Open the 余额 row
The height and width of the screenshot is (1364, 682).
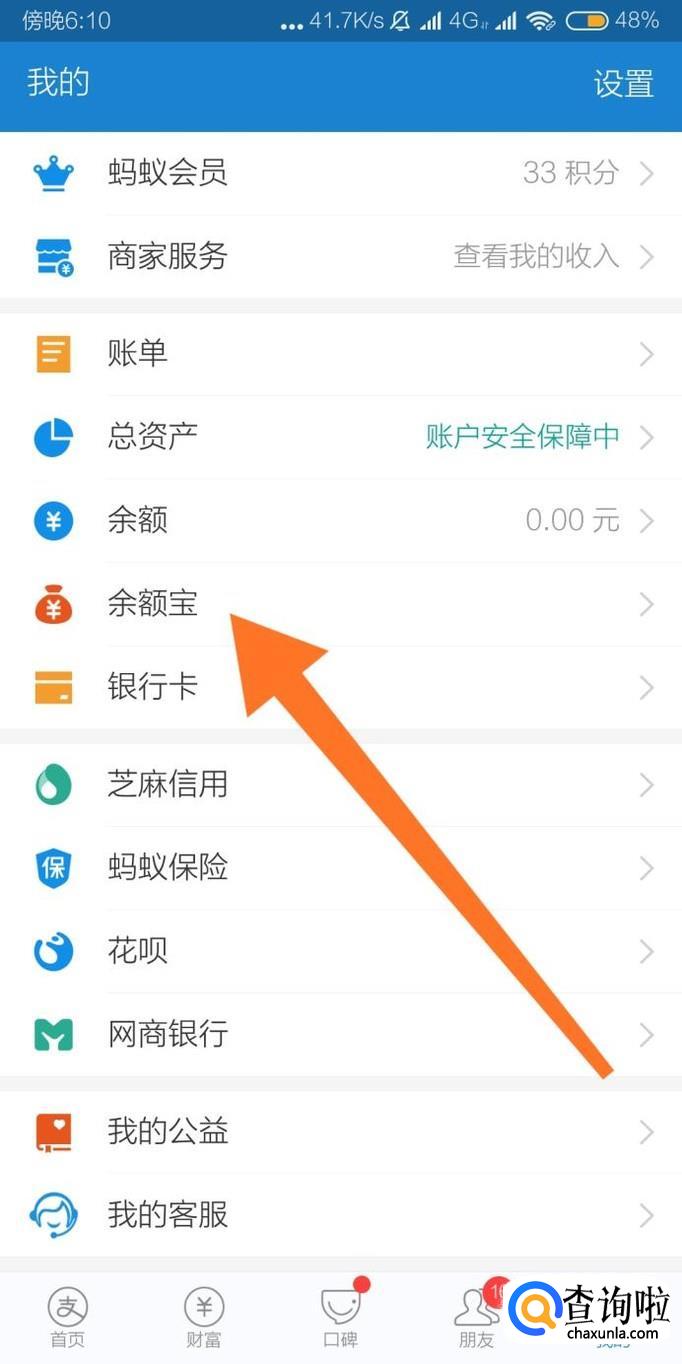coord(341,520)
